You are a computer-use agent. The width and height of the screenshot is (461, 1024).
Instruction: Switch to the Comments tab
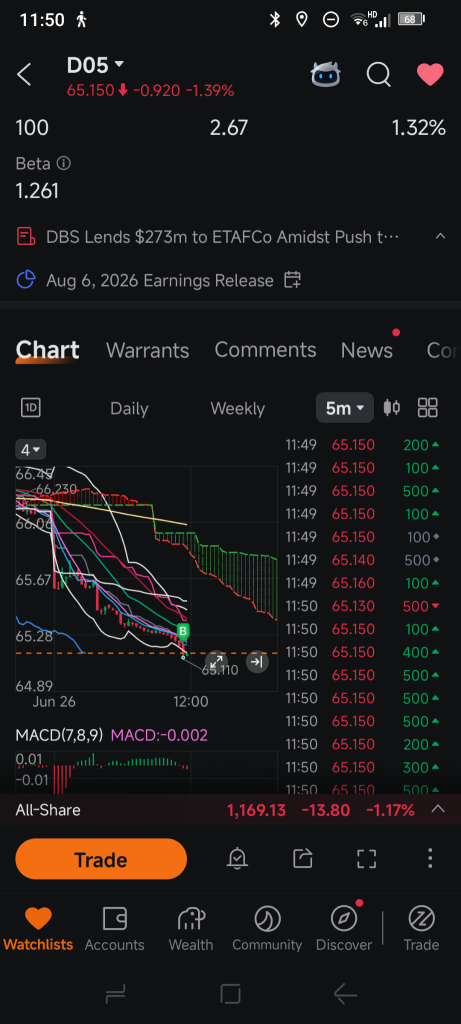[265, 350]
